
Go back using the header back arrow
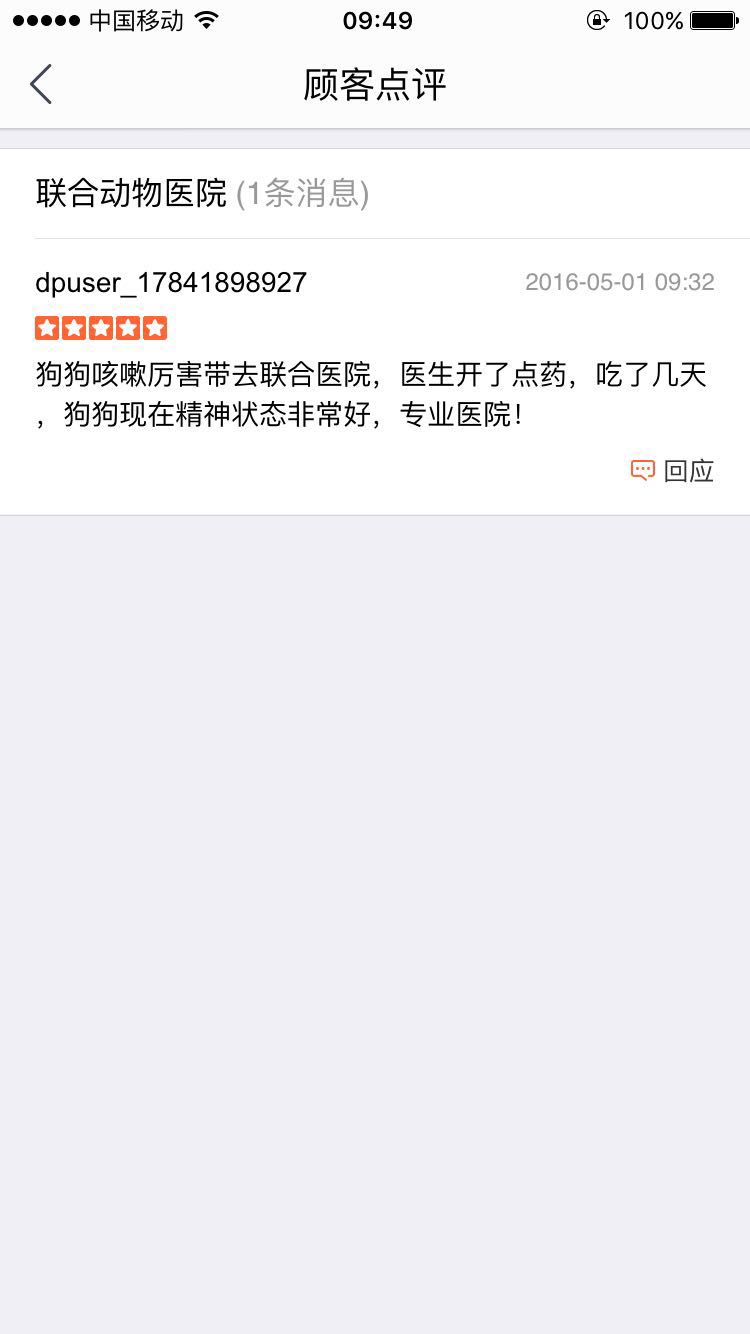[x=40, y=85]
